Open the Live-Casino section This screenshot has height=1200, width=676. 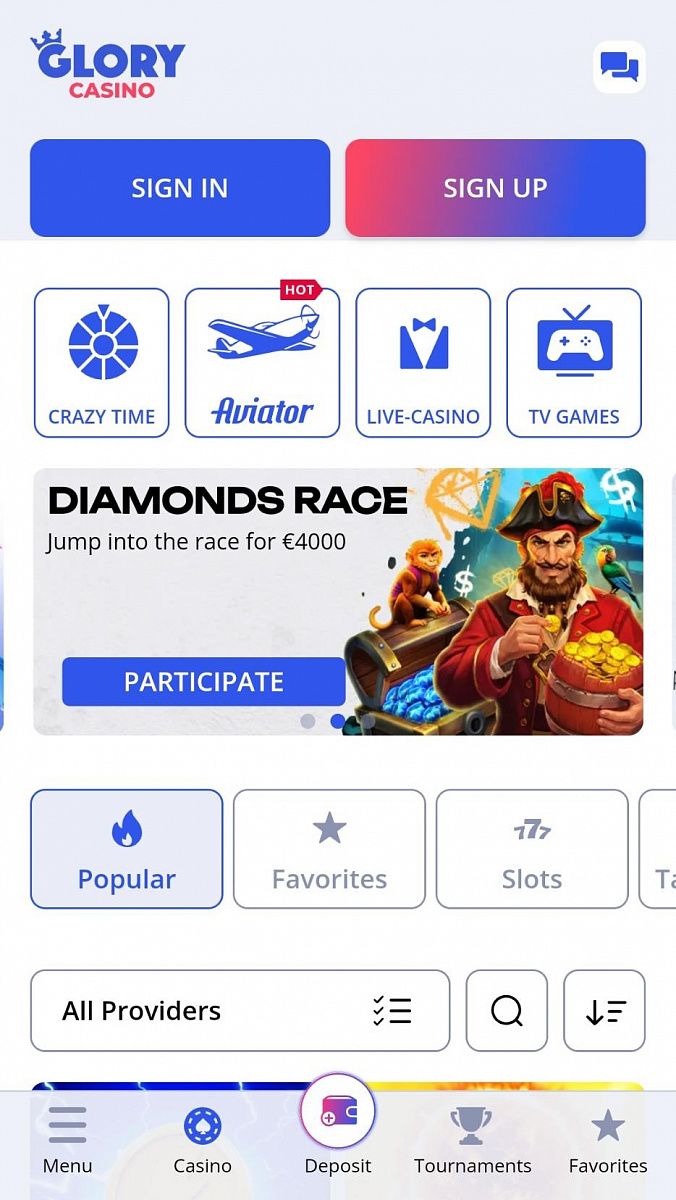[423, 363]
